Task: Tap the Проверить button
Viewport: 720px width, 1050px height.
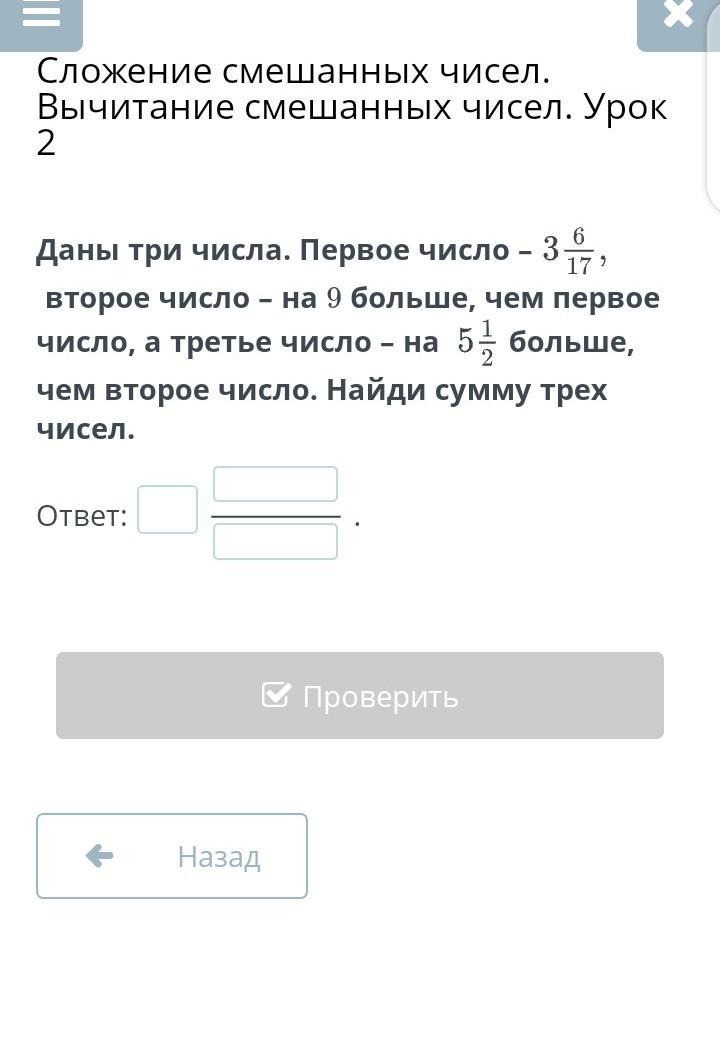Action: (360, 695)
